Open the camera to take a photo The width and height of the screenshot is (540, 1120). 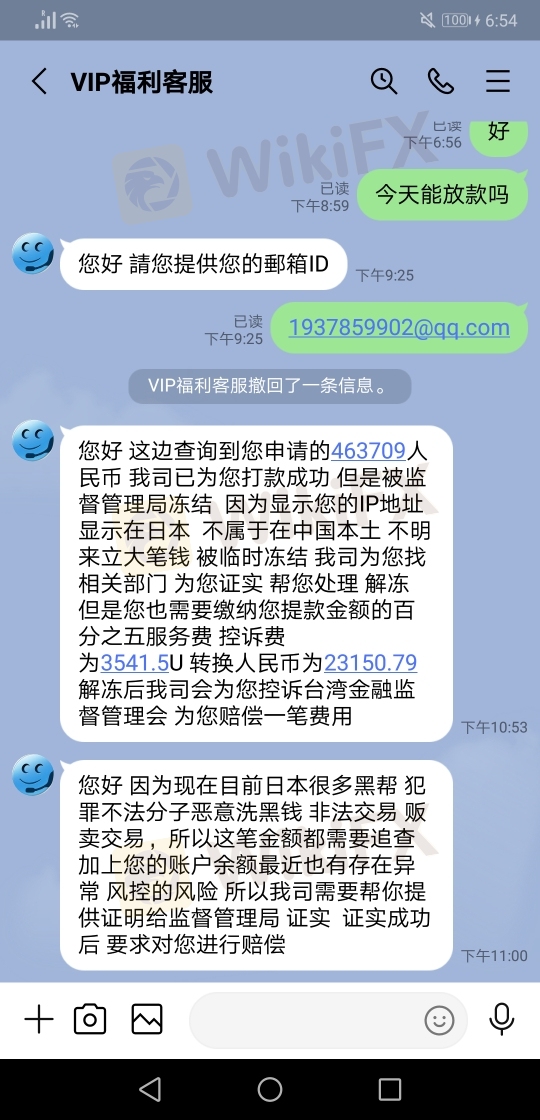[x=90, y=1019]
